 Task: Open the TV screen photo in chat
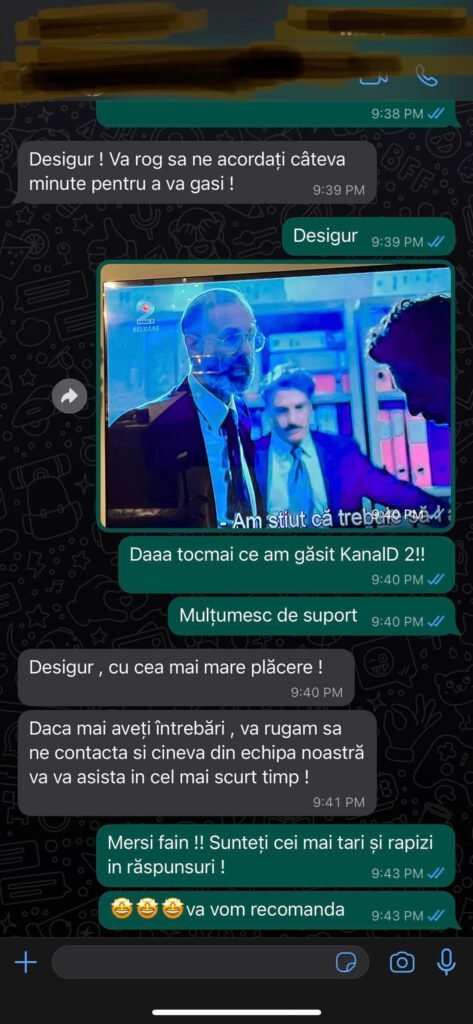[x=277, y=397]
